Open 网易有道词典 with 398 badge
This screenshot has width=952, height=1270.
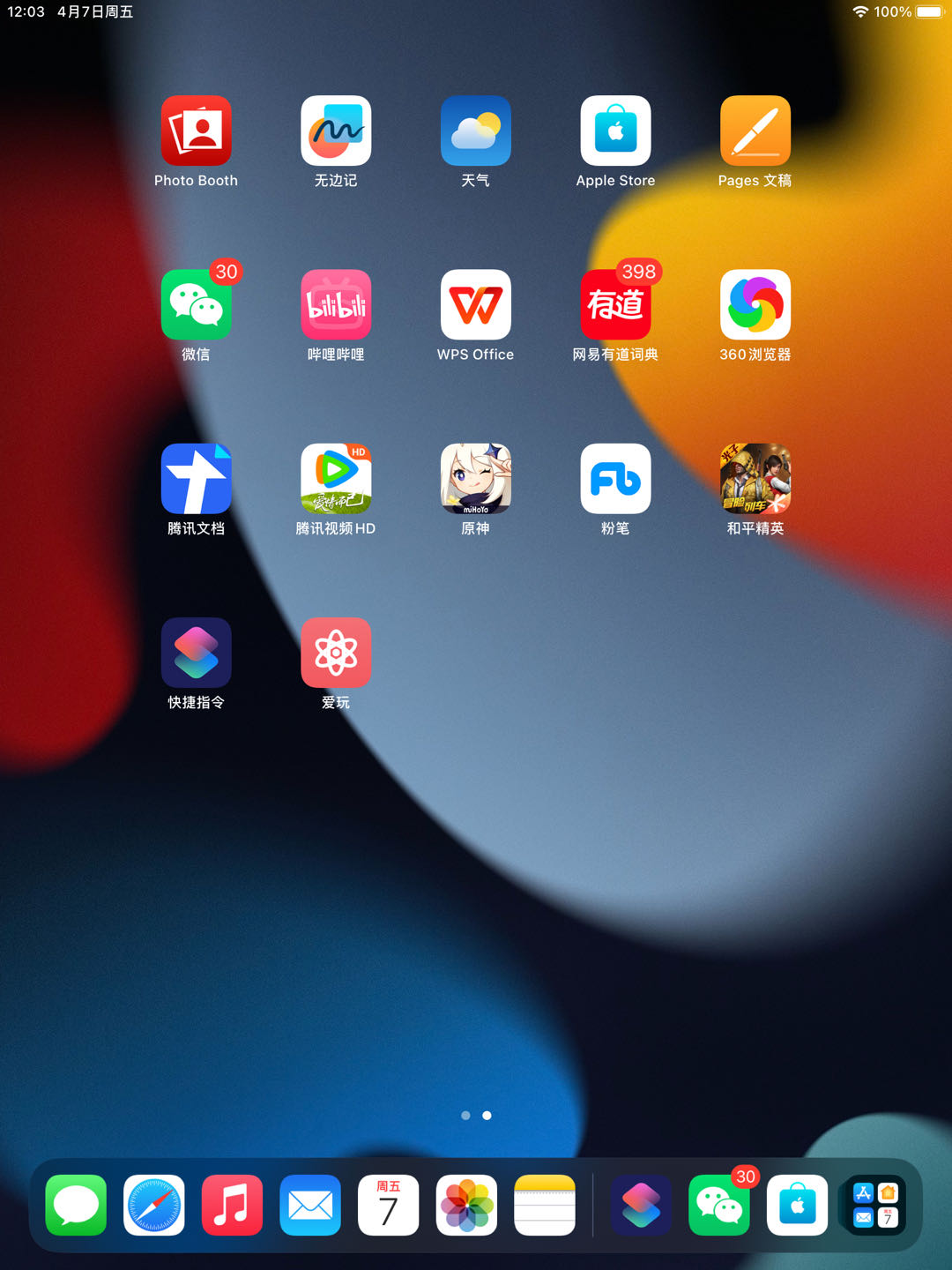pos(615,304)
